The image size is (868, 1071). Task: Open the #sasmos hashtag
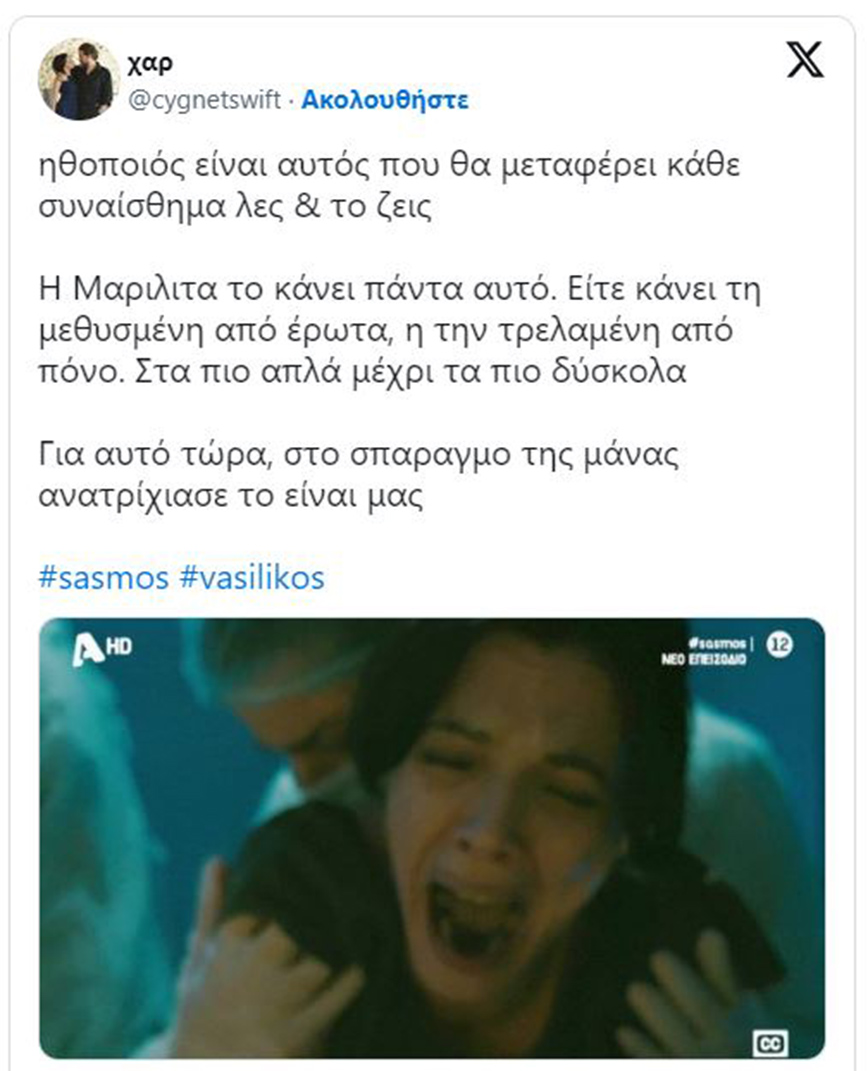click(x=103, y=578)
